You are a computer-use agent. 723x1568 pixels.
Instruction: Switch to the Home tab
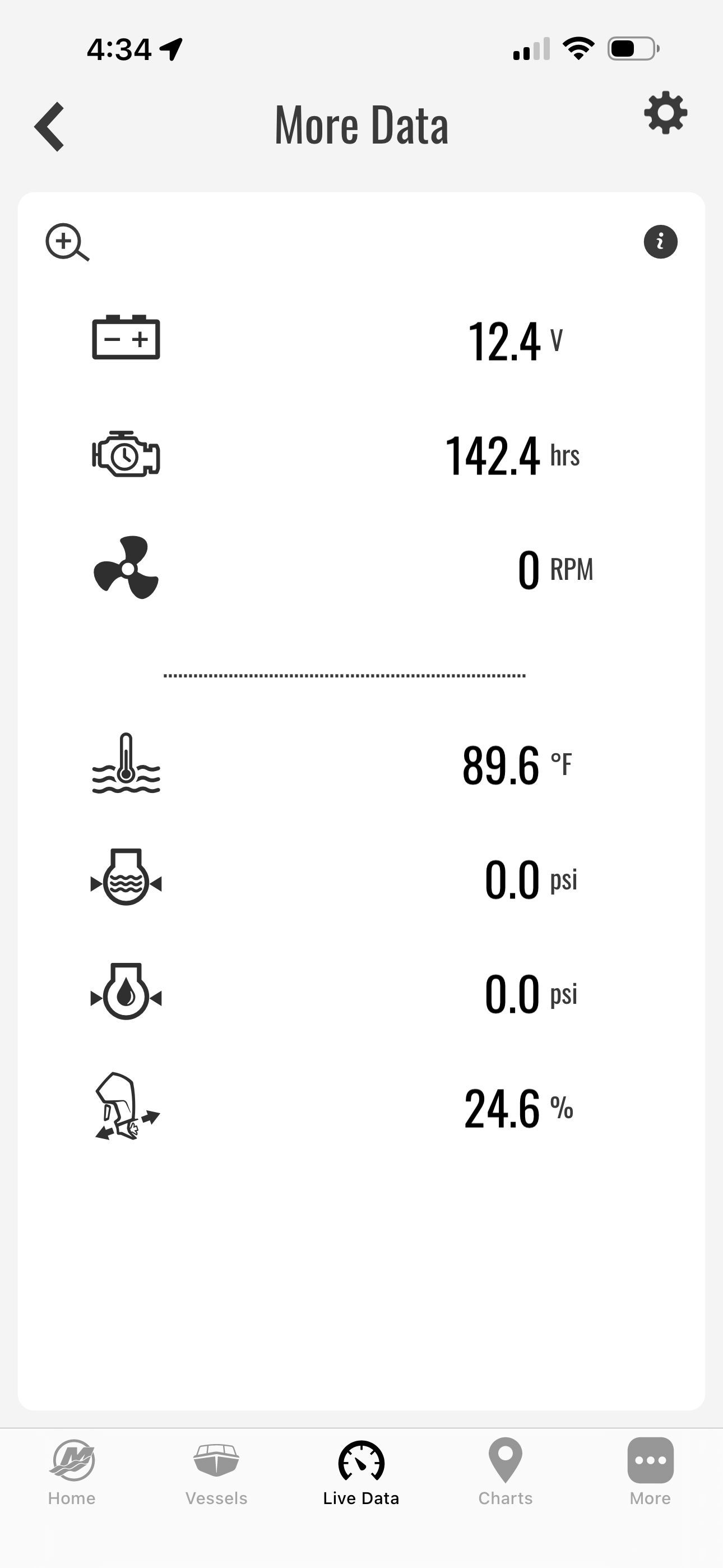tap(72, 1473)
